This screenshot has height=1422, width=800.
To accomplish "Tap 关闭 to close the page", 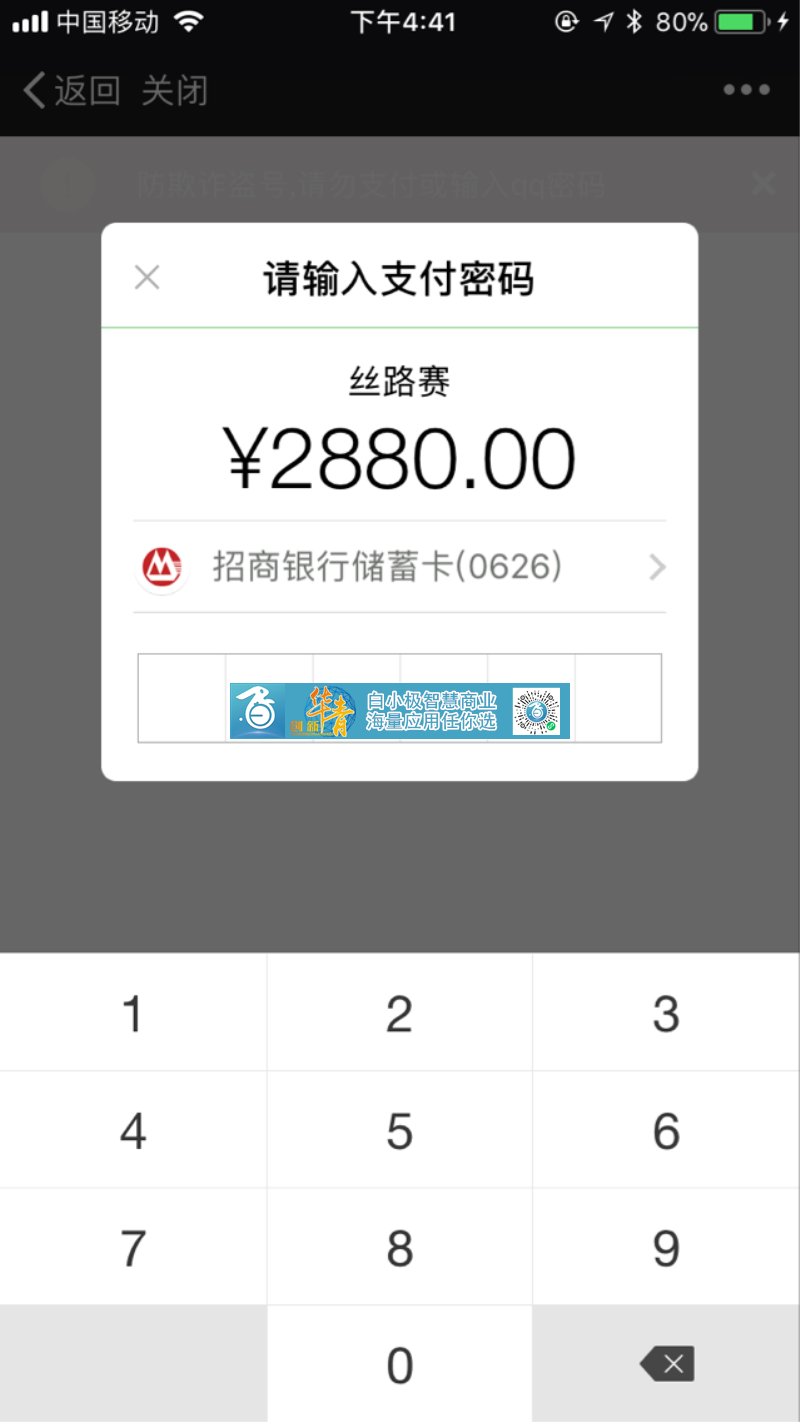I will 174,91.
